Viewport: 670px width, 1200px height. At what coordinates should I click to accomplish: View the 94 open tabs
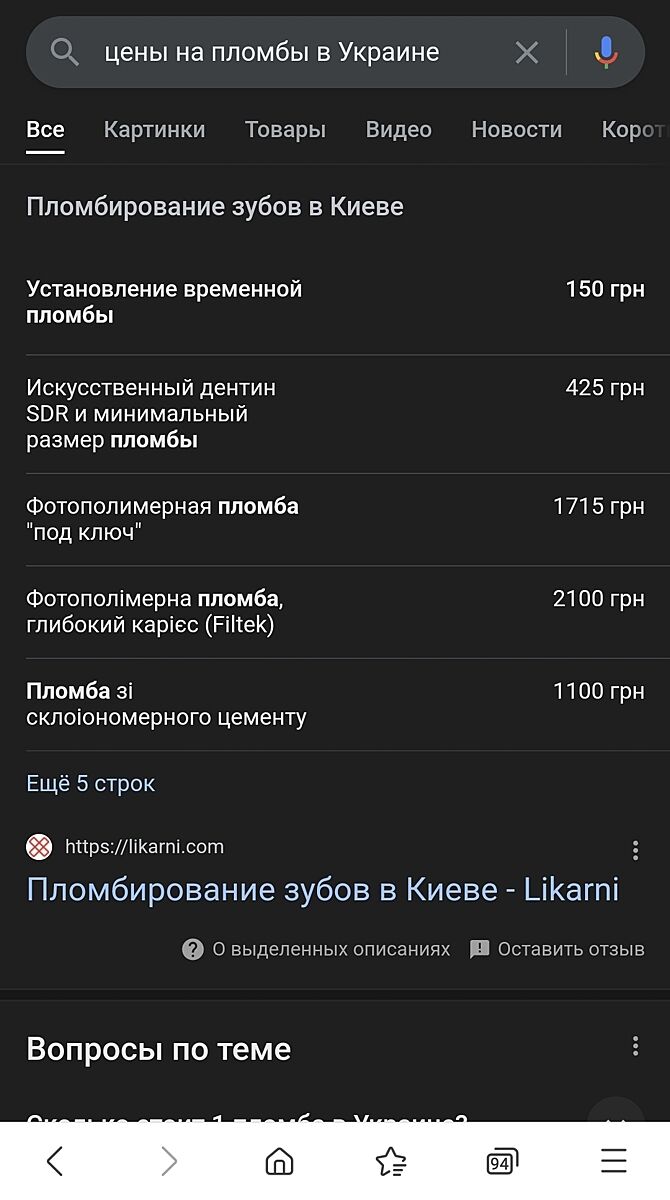tap(502, 1161)
